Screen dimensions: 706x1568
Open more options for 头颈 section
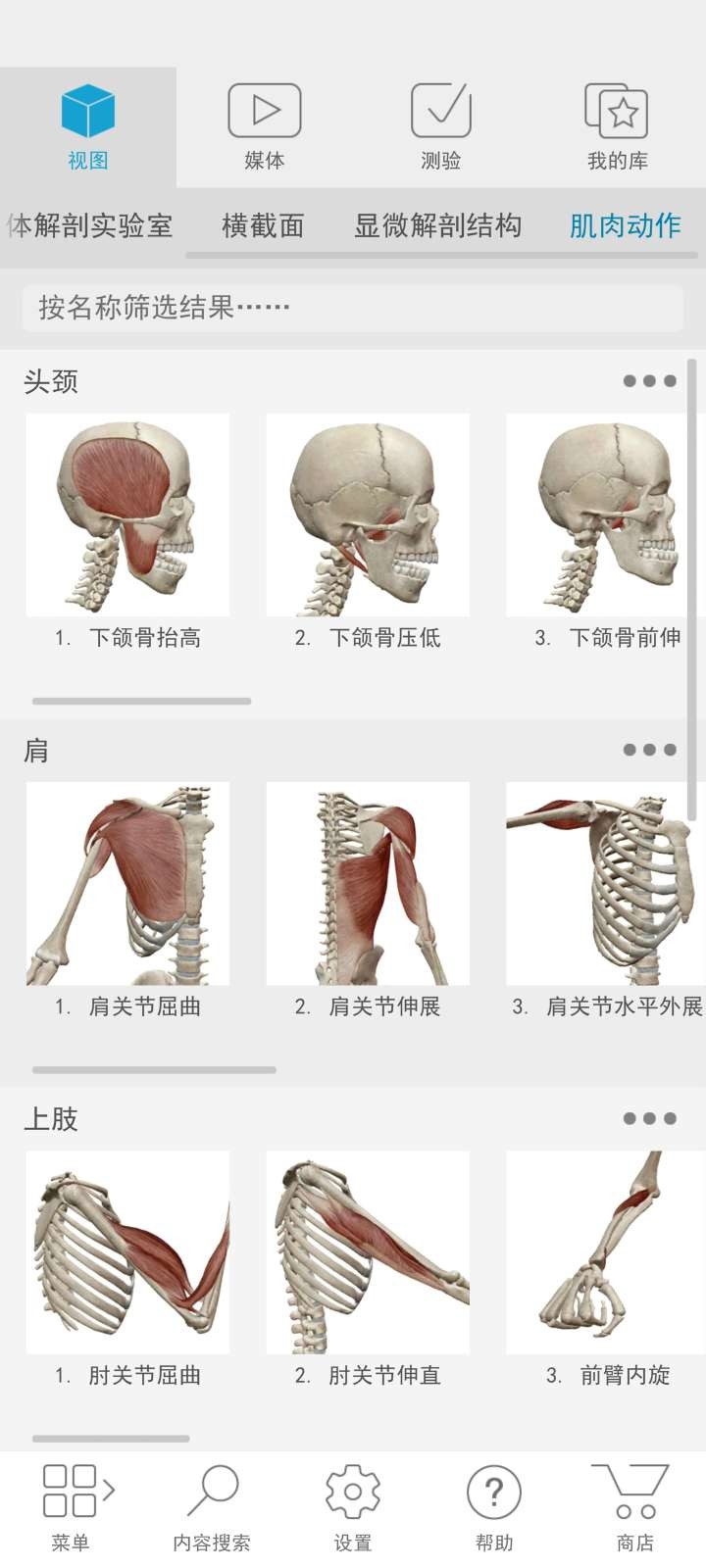(649, 381)
